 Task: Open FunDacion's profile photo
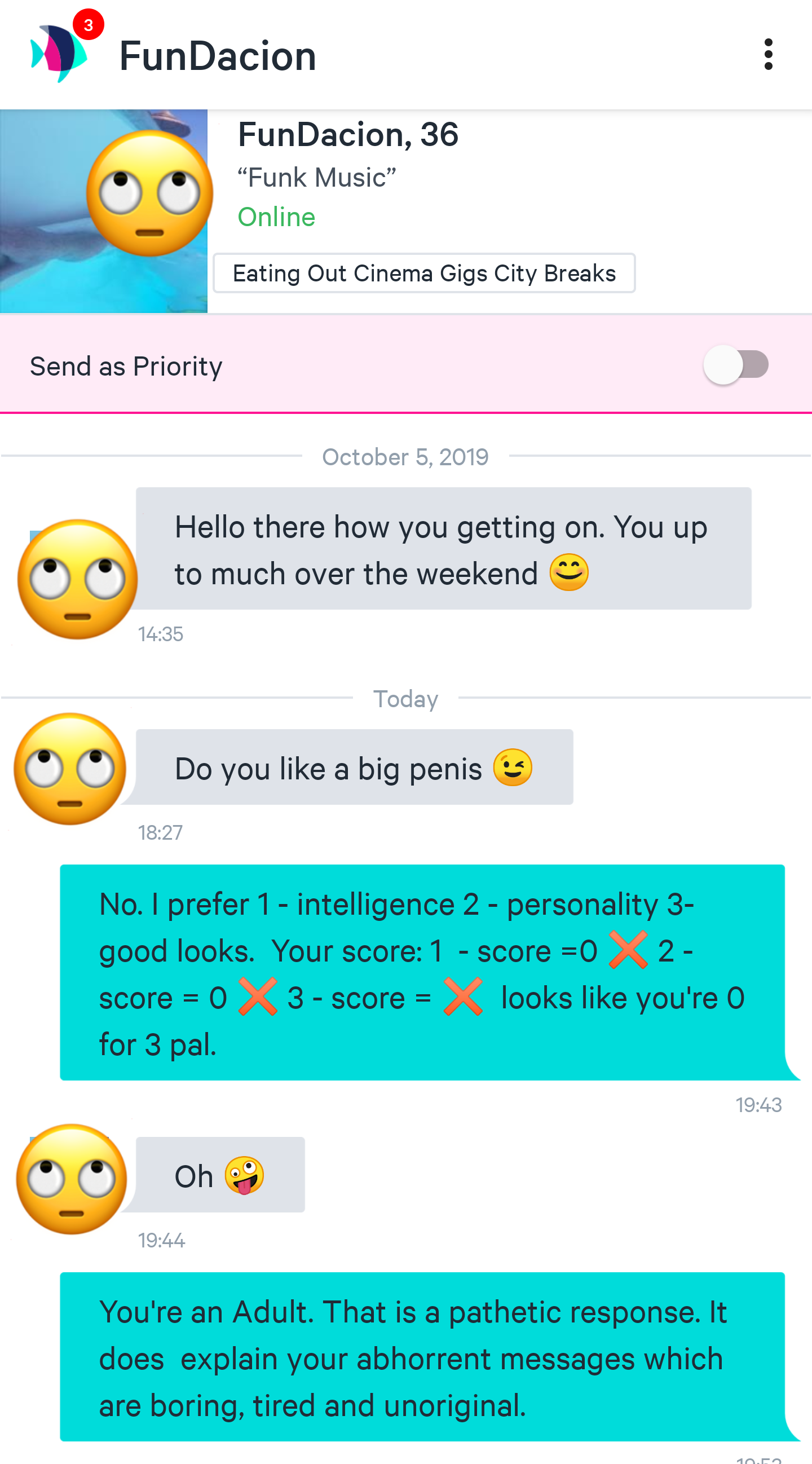[x=103, y=211]
